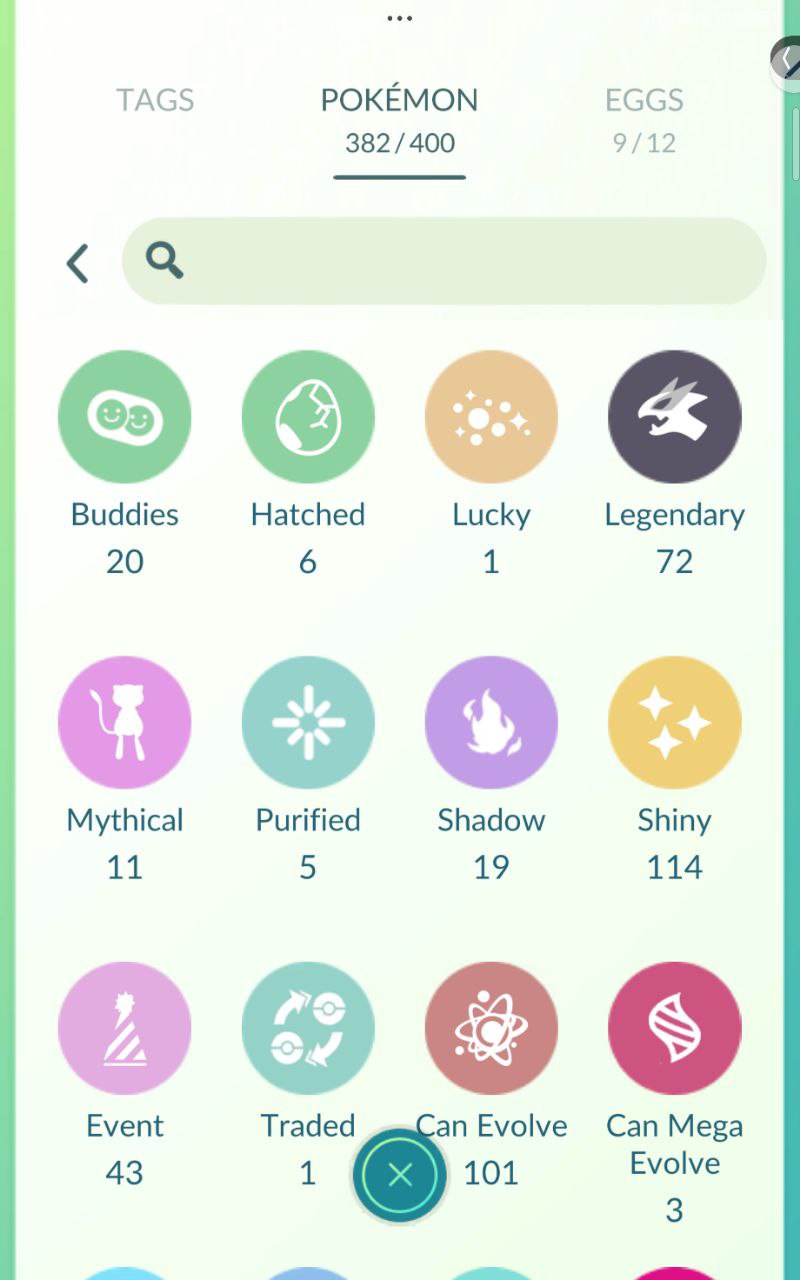Filter by Shadow Pokémon

point(491,723)
